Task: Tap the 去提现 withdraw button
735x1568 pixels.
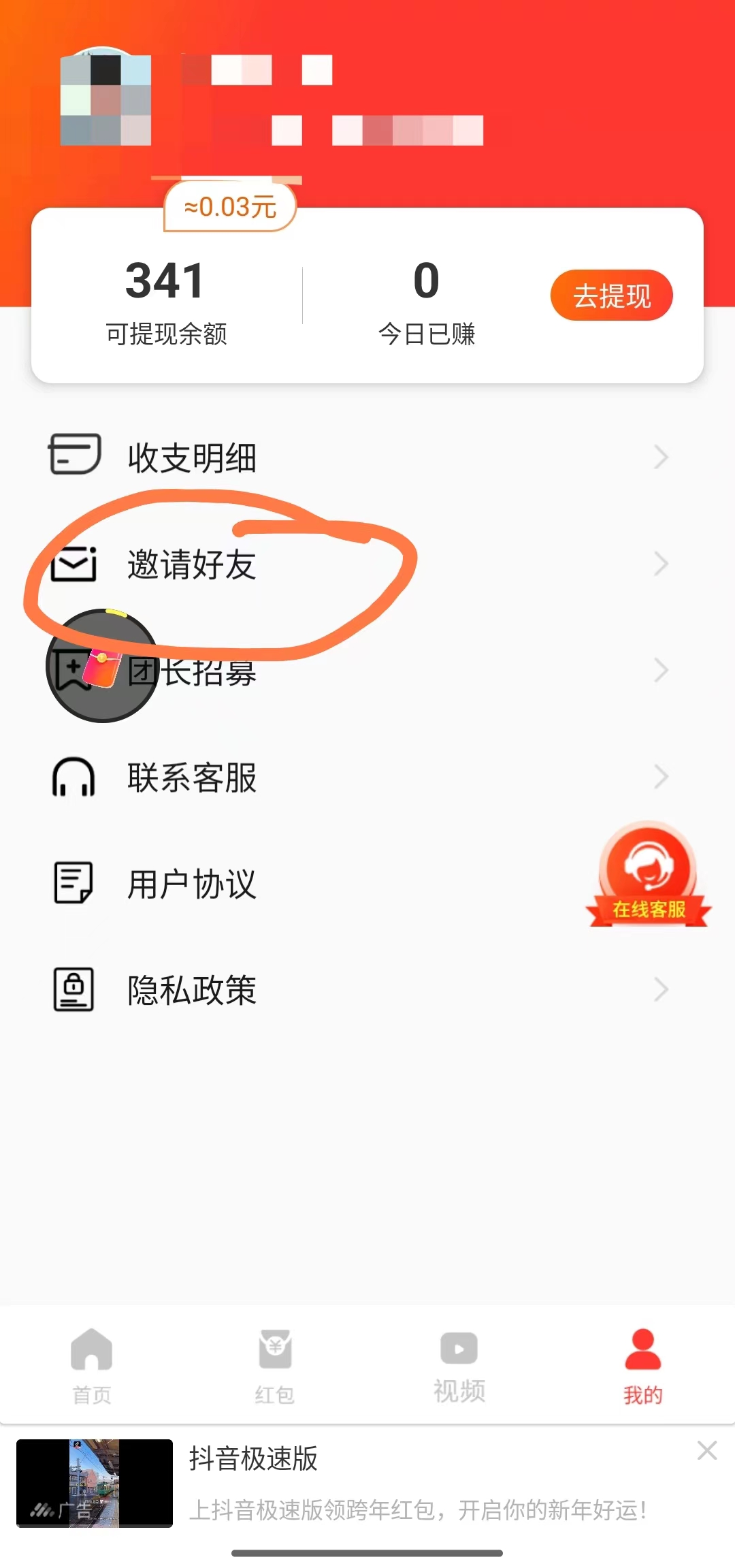Action: pos(611,295)
